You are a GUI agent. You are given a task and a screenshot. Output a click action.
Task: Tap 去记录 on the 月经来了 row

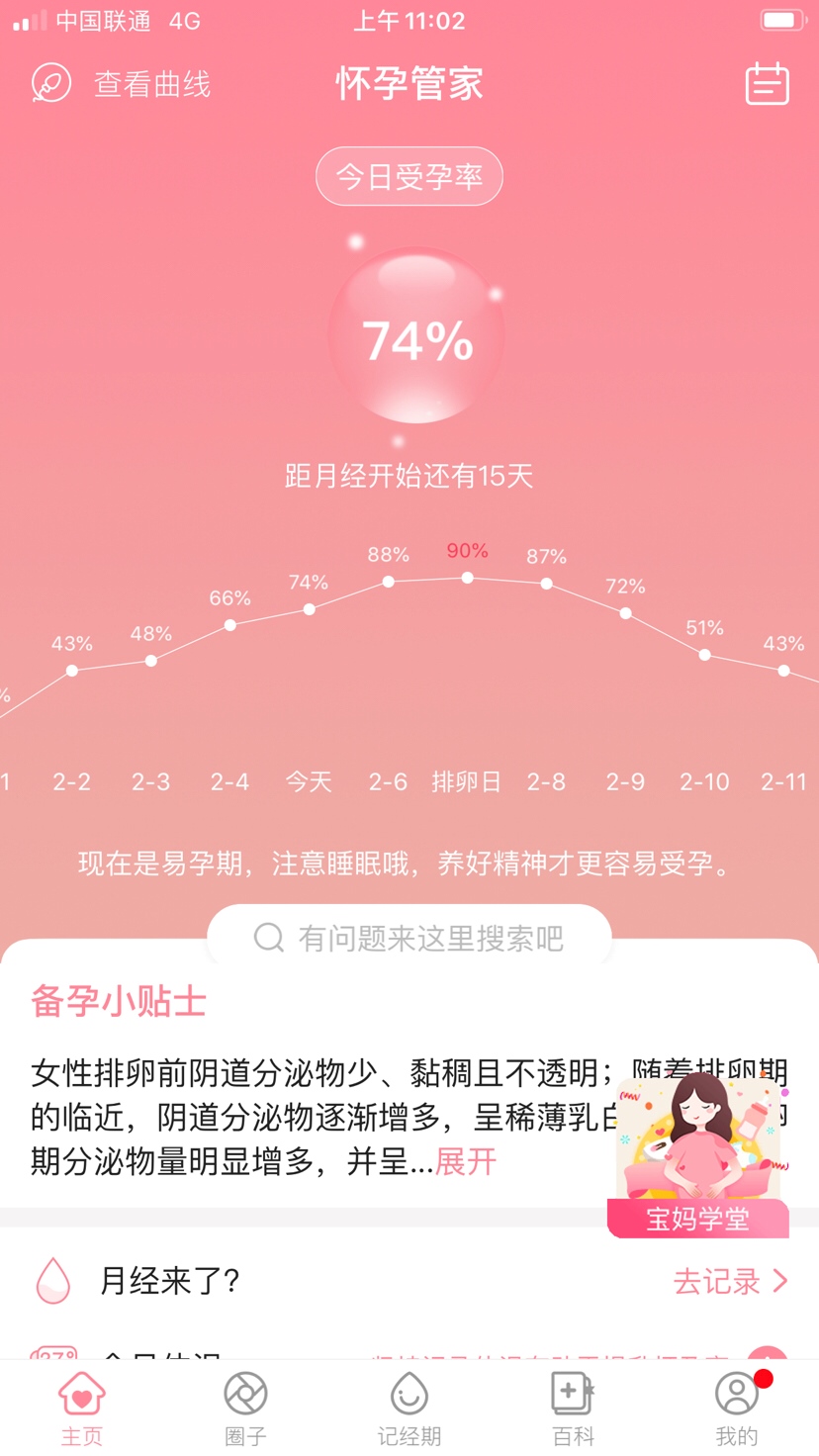pyautogui.click(x=730, y=1282)
